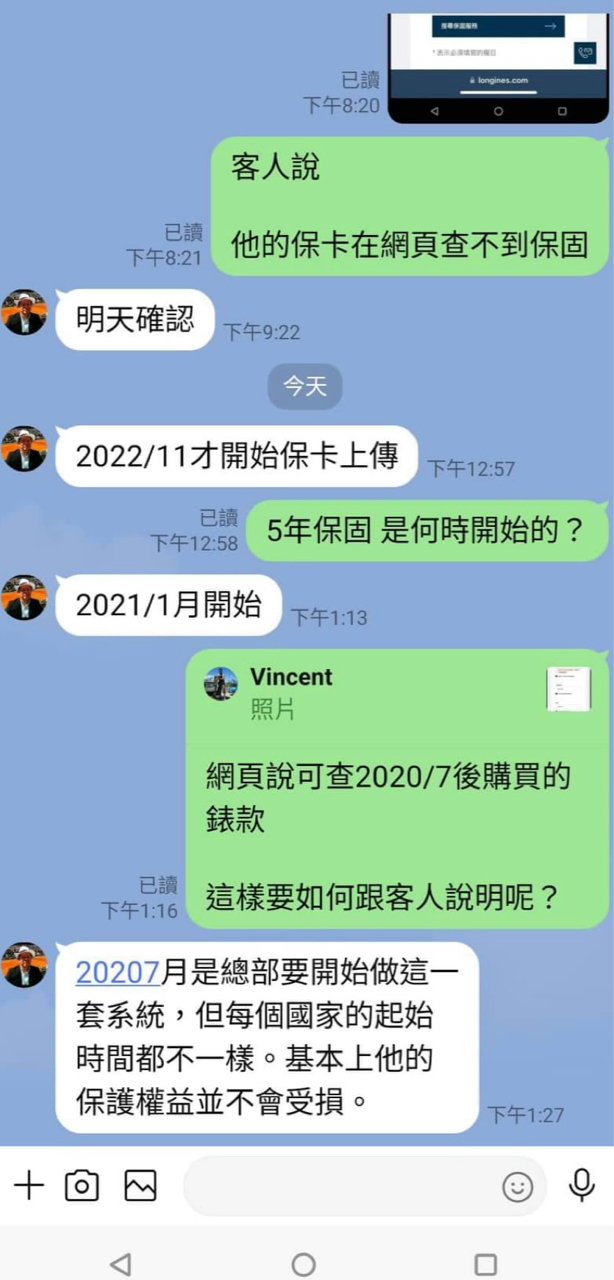Open the quoted Vincent photo reply
This screenshot has width=614, height=1280.
click(396, 692)
